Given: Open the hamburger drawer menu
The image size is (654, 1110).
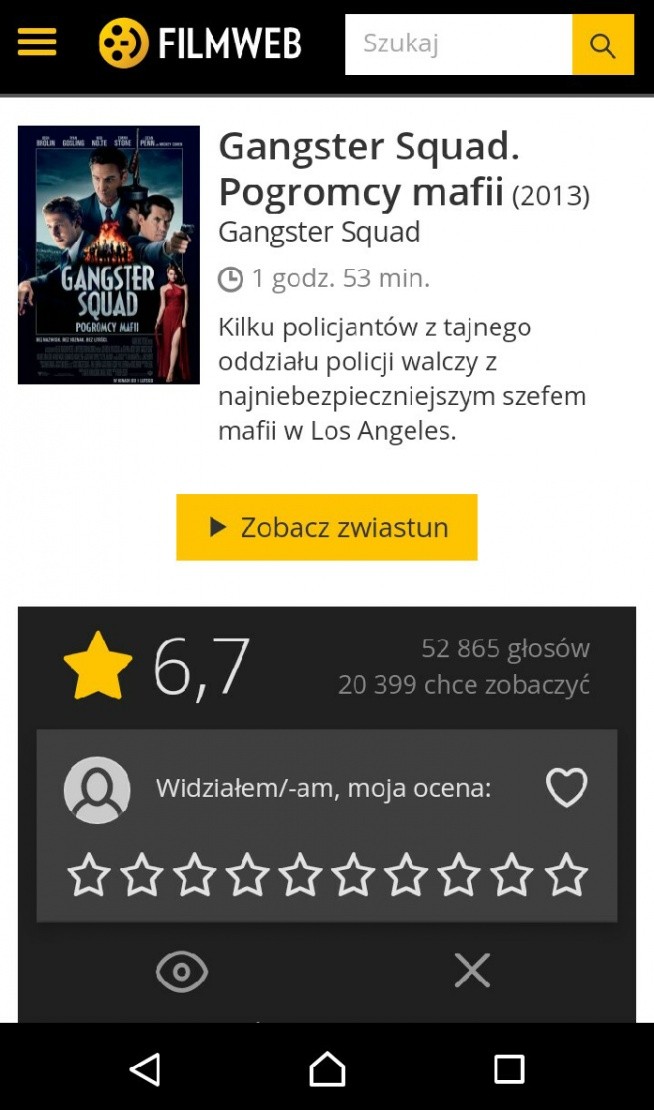Looking at the screenshot, I should point(37,43).
